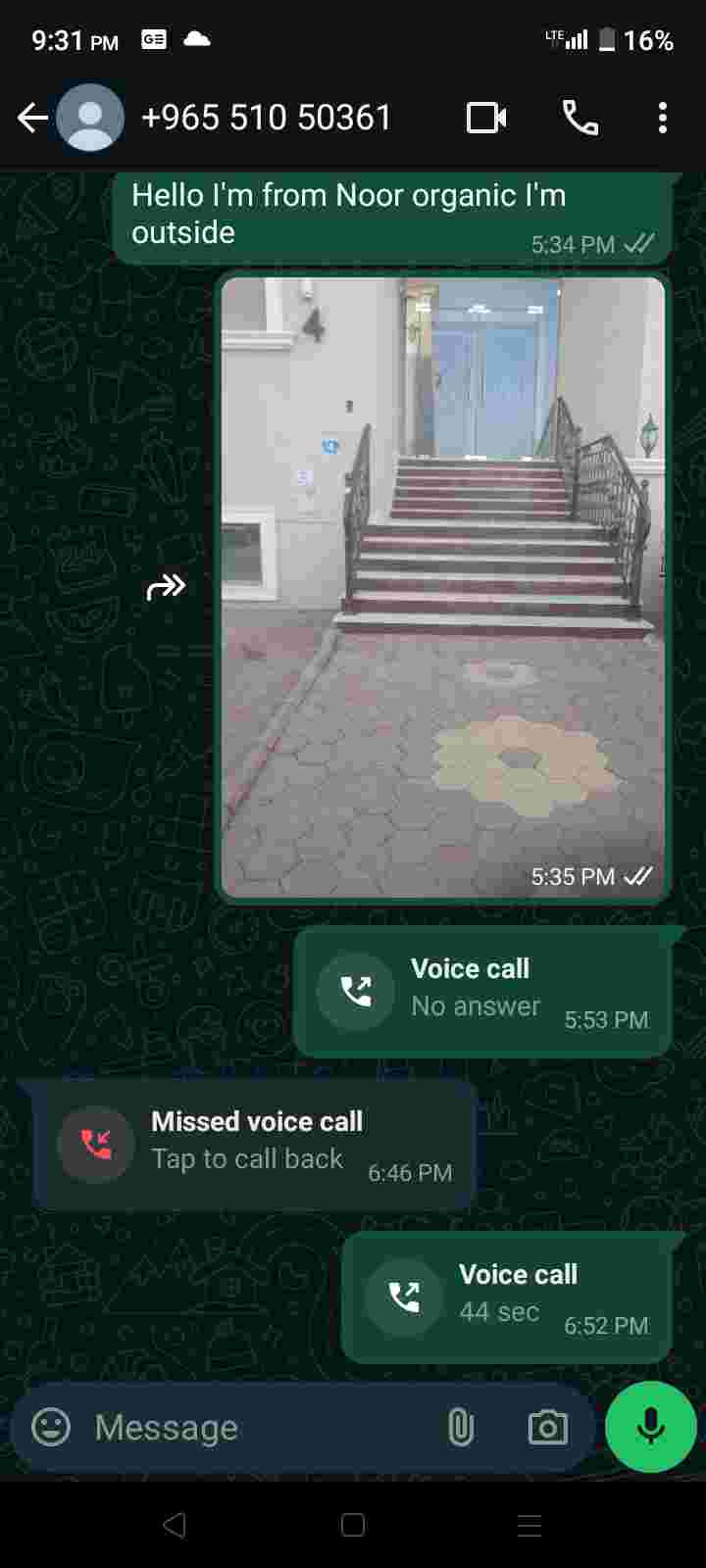
Task: Tap the 44 sec voice call entry
Action: point(506,1298)
